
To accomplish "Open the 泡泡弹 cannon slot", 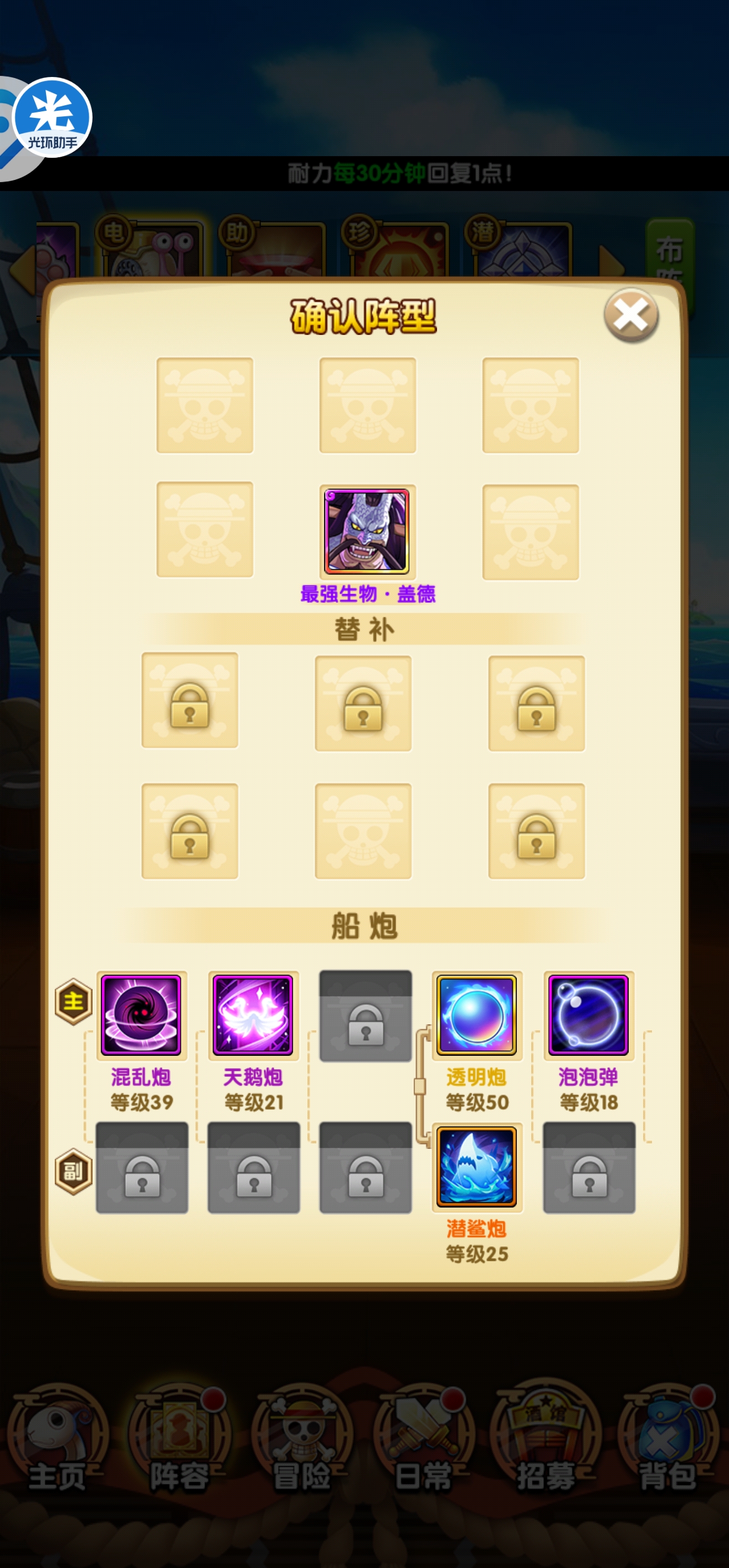I will click(588, 1015).
